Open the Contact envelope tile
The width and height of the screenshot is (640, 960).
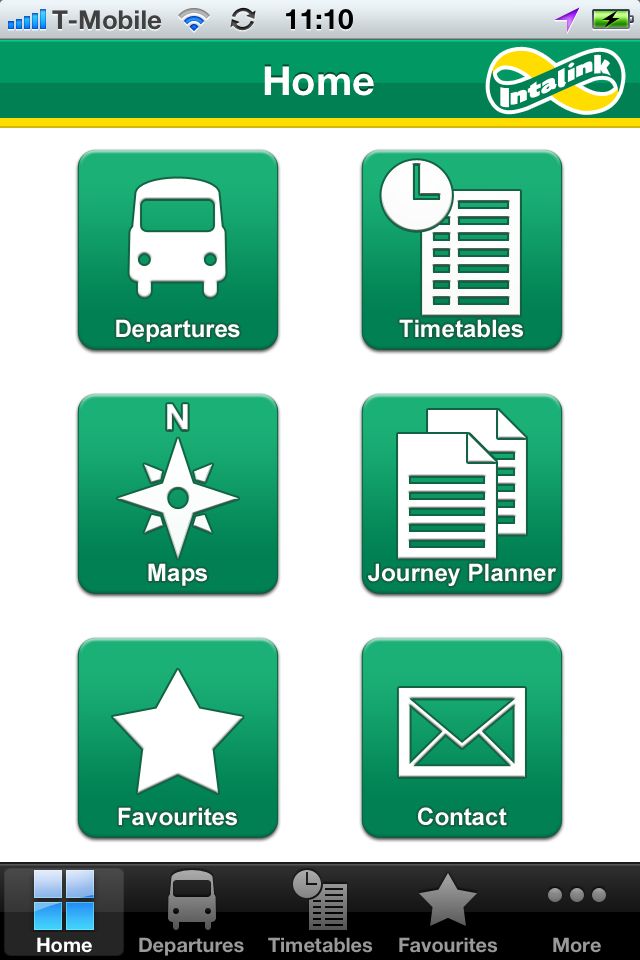tap(461, 739)
